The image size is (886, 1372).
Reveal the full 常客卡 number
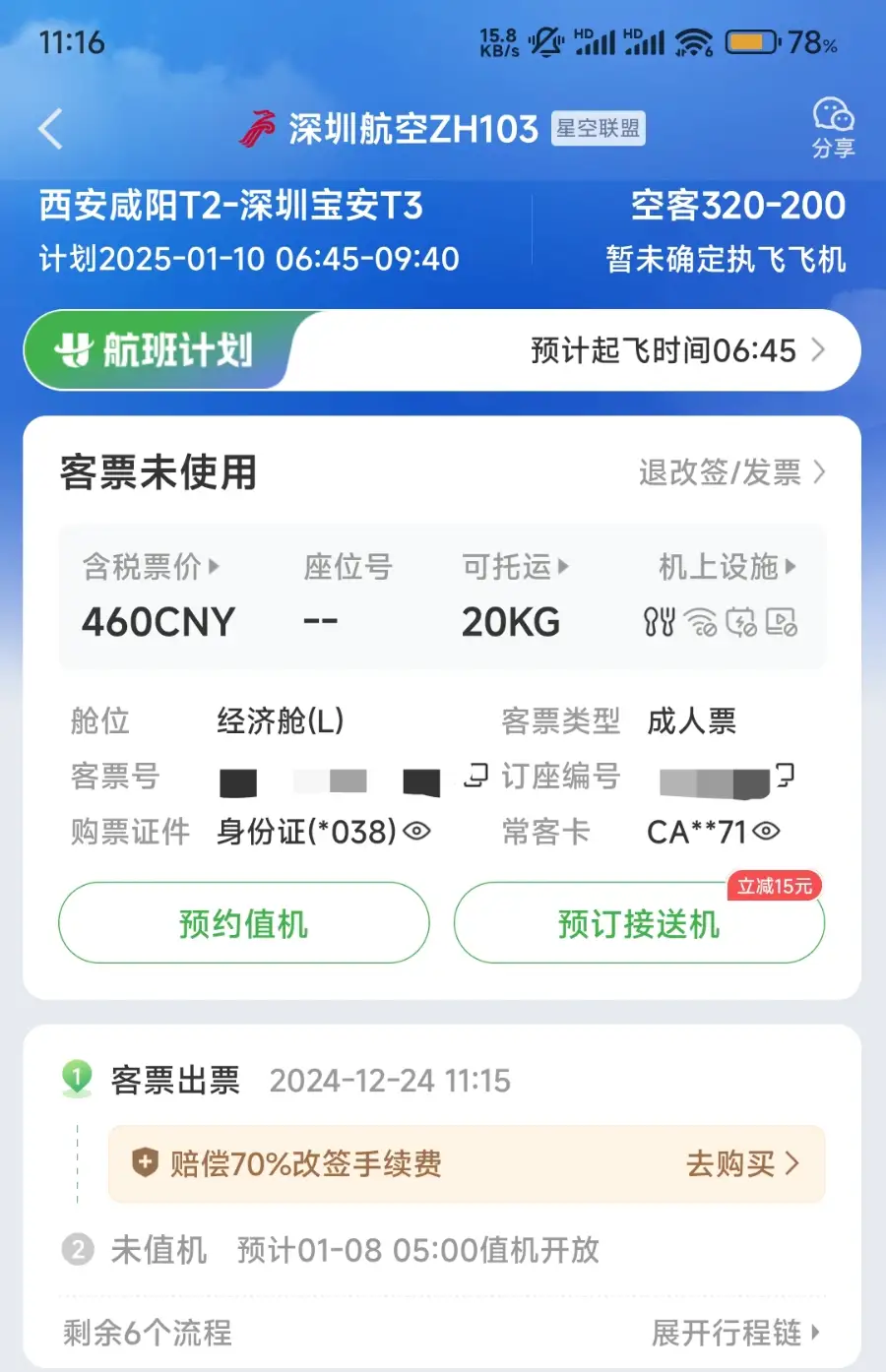[x=766, y=832]
